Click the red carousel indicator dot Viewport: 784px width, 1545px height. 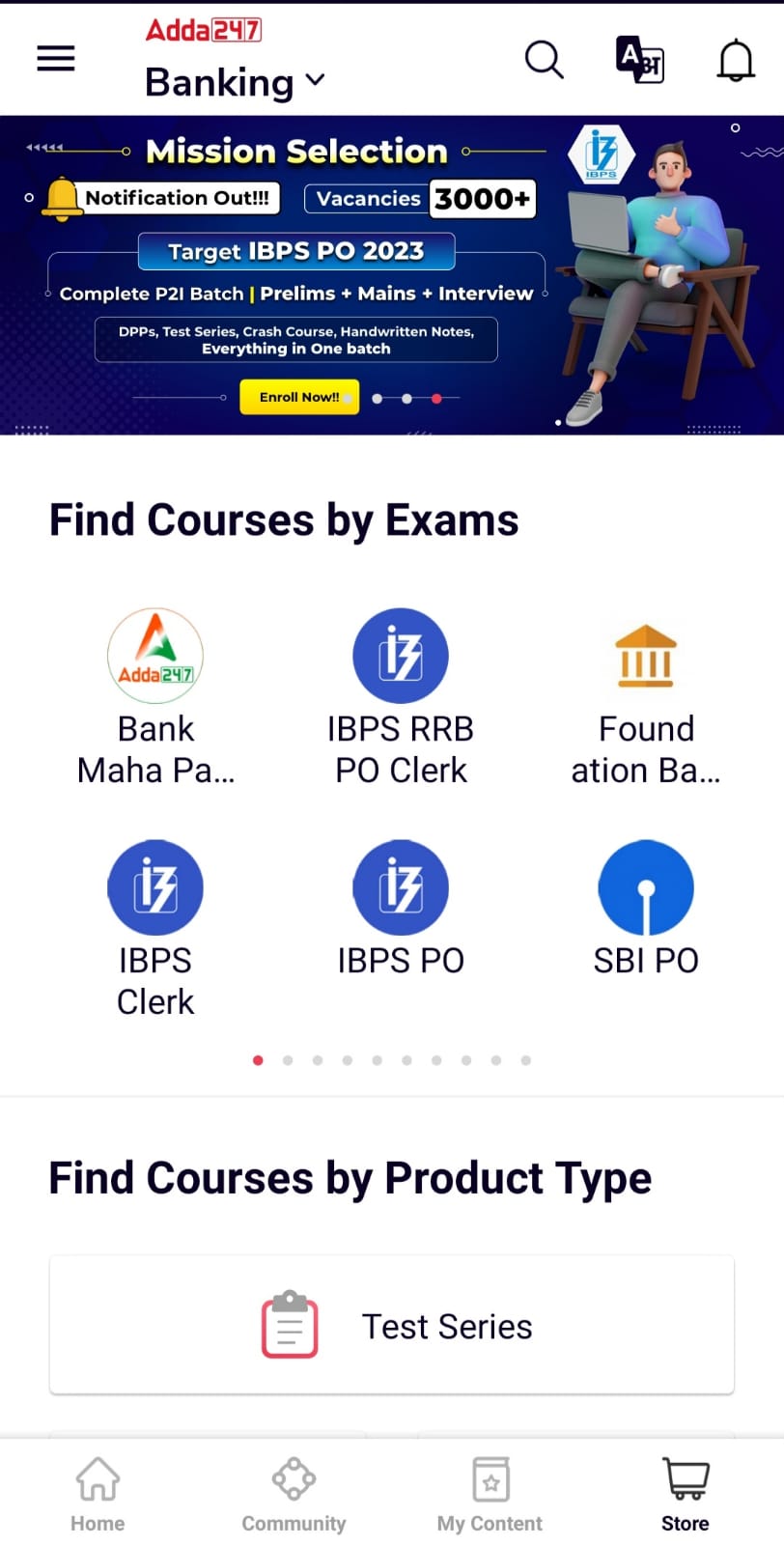point(437,397)
